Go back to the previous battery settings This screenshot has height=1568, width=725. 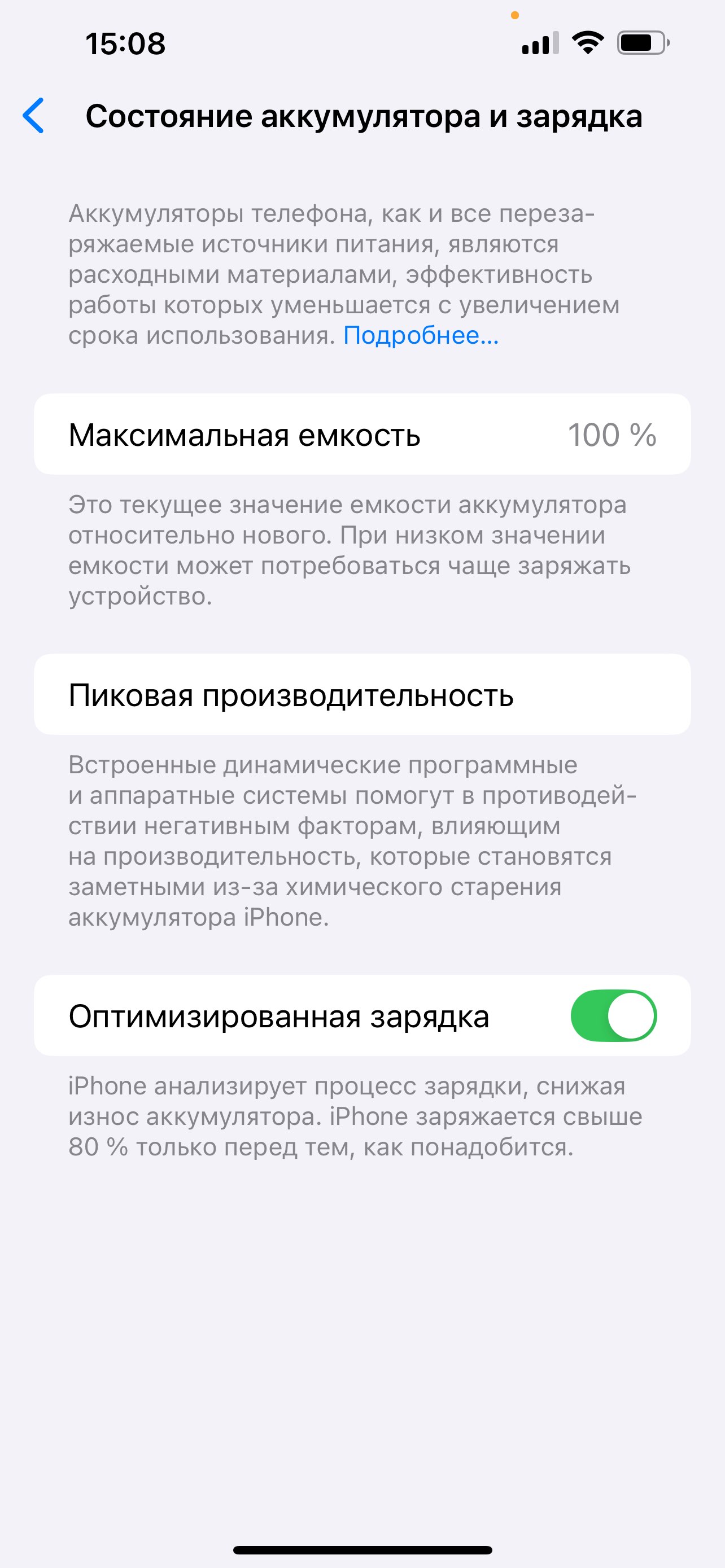click(x=33, y=116)
